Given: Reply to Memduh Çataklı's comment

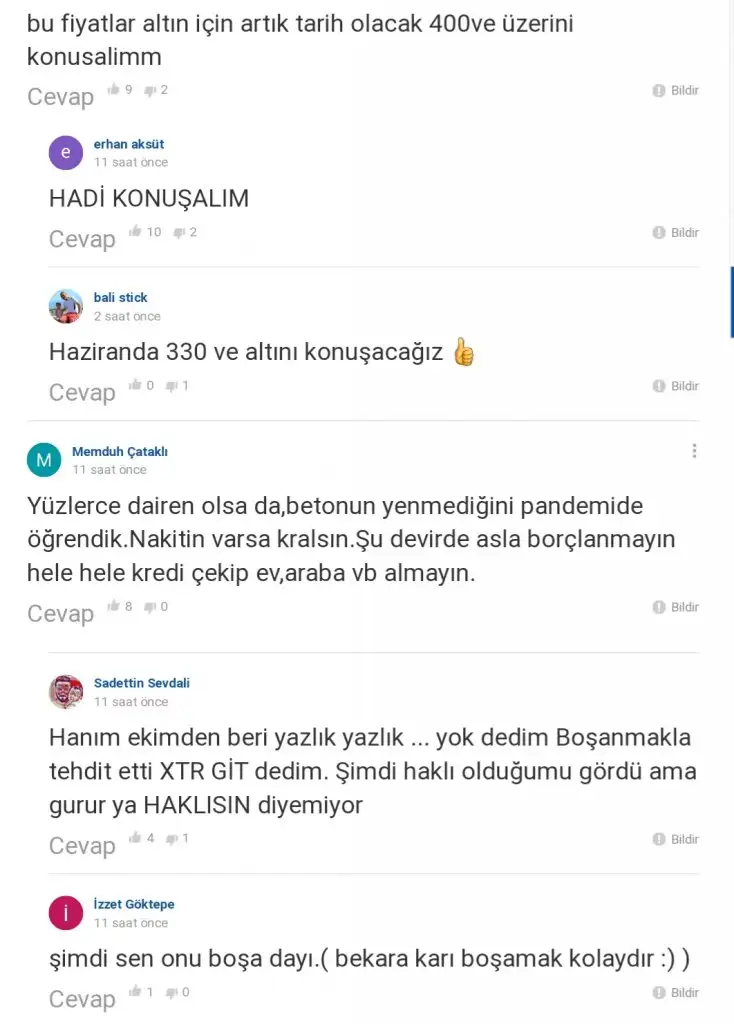Looking at the screenshot, I should click(60, 614).
